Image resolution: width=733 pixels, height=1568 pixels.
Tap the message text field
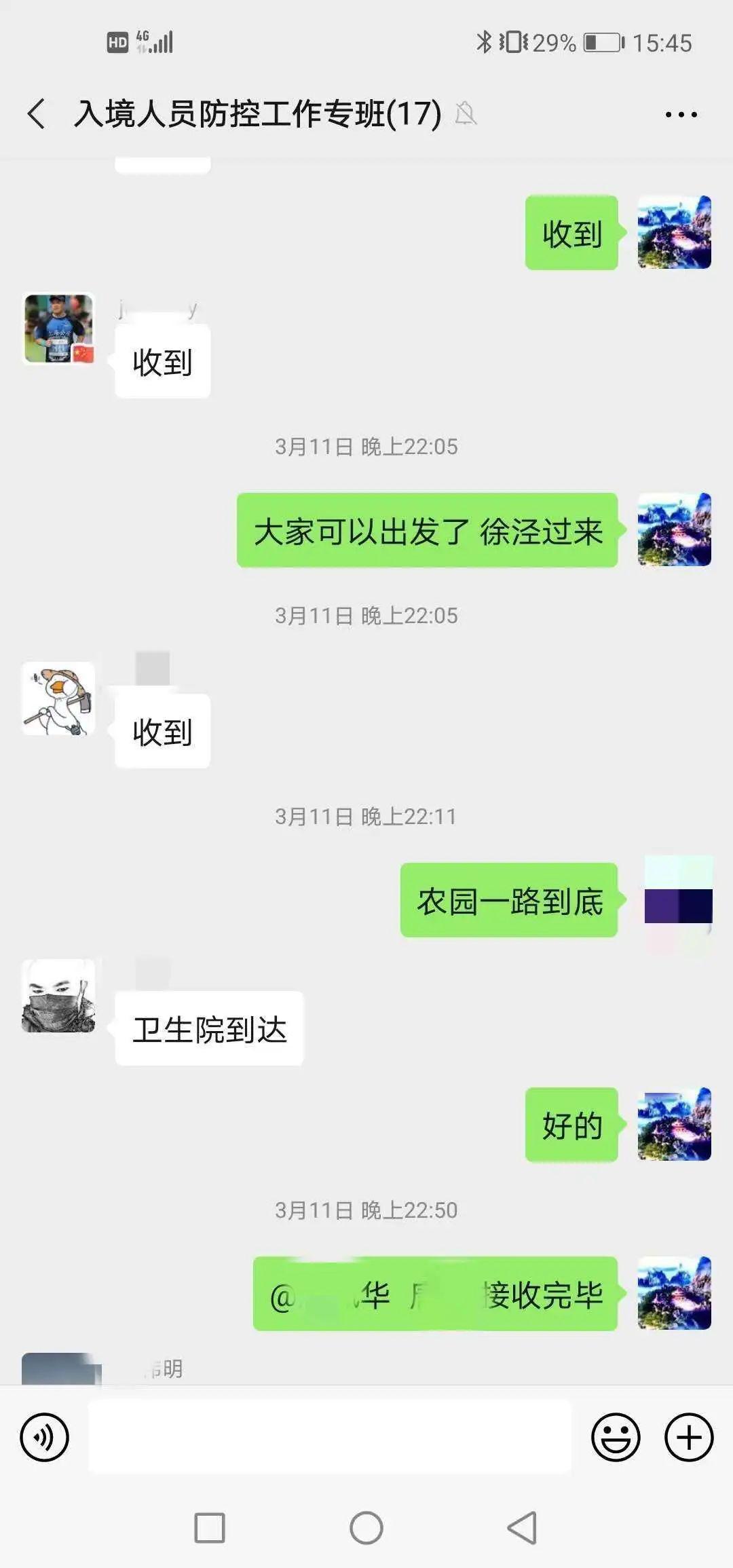click(330, 1437)
